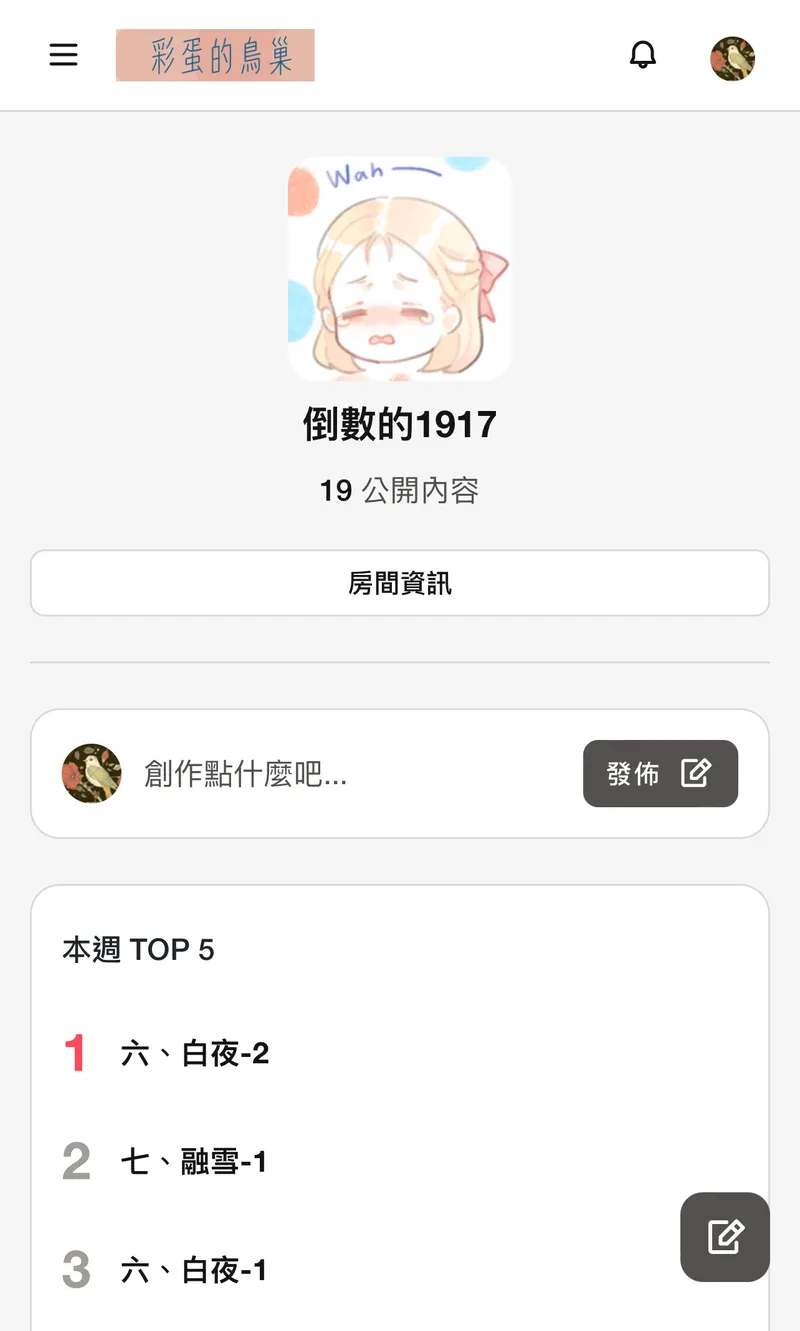800x1331 pixels.
Task: Open your profile avatar in the header
Action: pyautogui.click(x=732, y=59)
